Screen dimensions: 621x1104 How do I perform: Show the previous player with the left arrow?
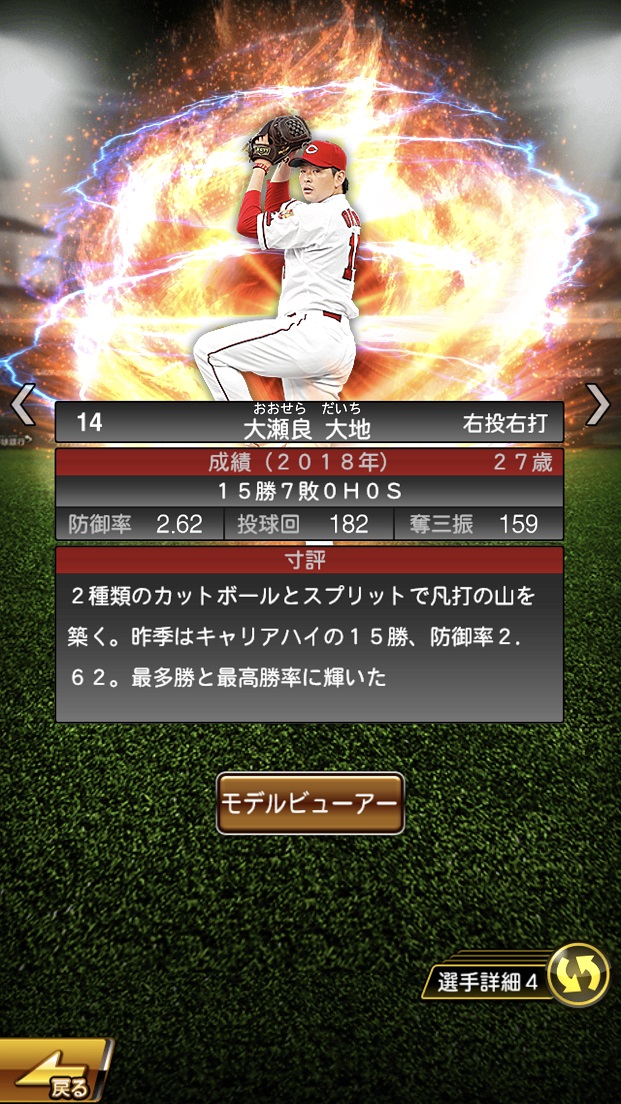[22, 404]
